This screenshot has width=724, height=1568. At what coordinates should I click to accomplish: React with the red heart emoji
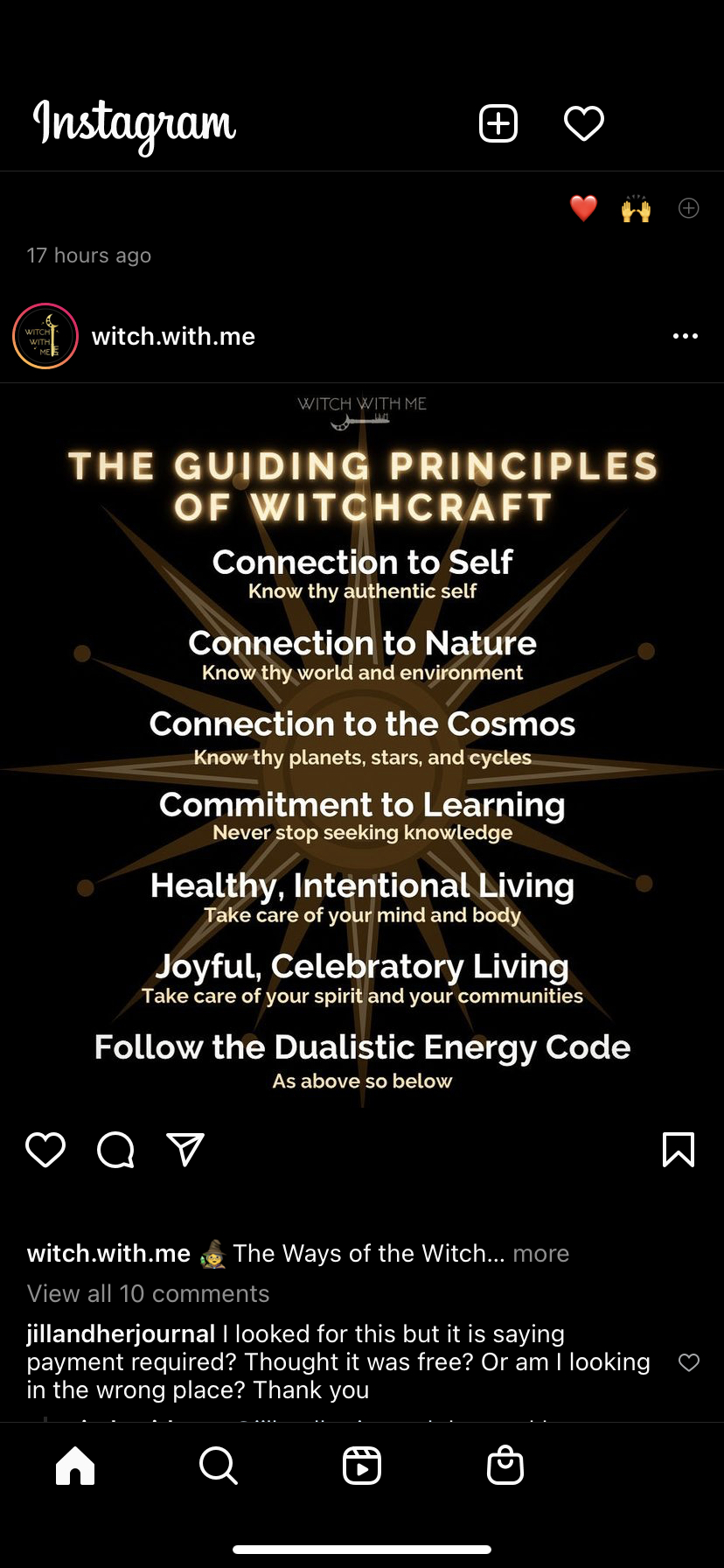coord(583,208)
